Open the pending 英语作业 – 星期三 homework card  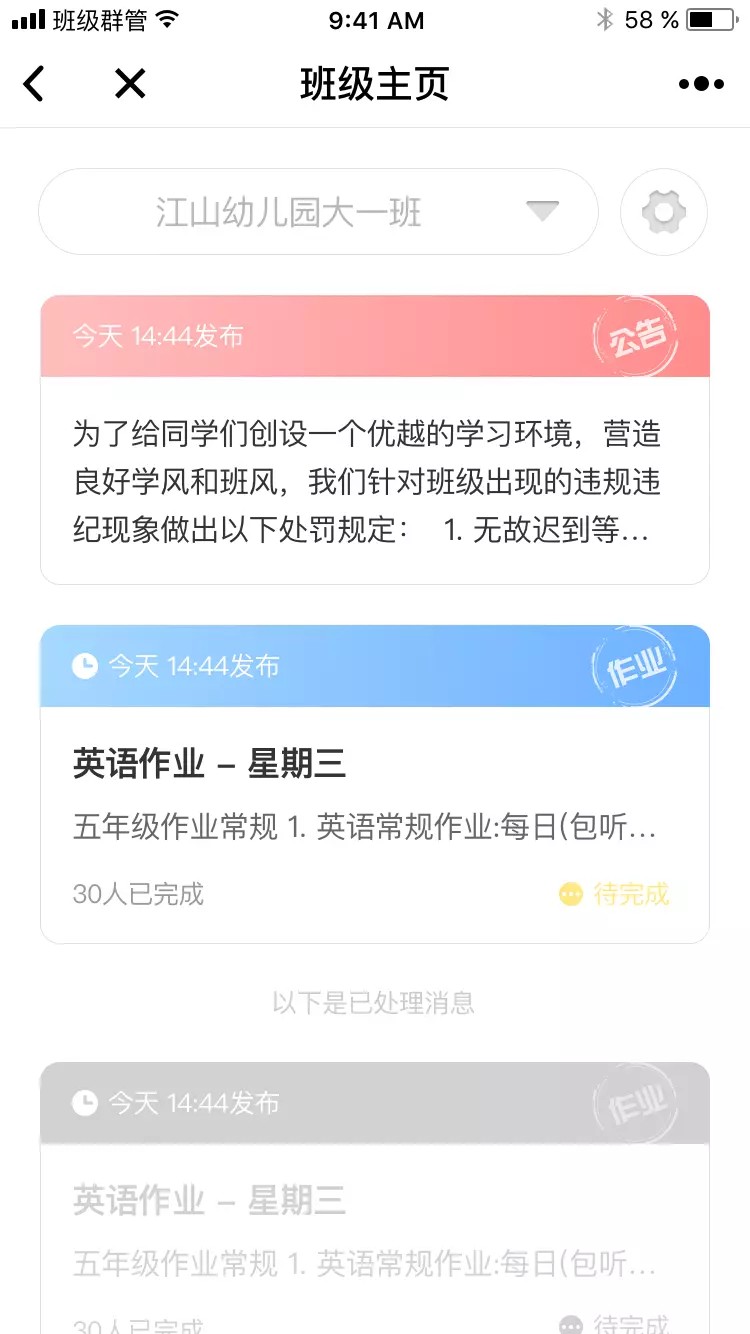coord(375,784)
